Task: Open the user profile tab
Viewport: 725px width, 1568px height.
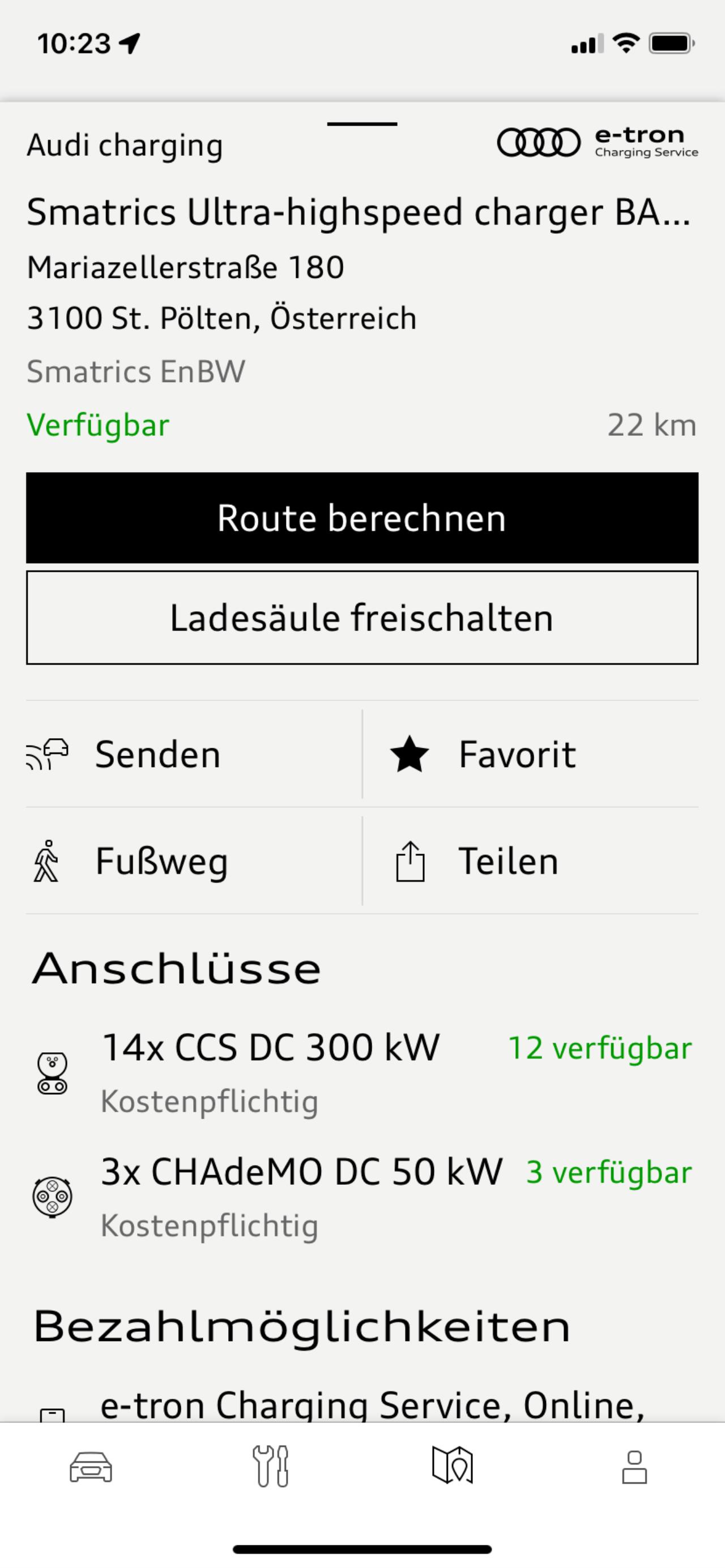Action: pos(634,1467)
